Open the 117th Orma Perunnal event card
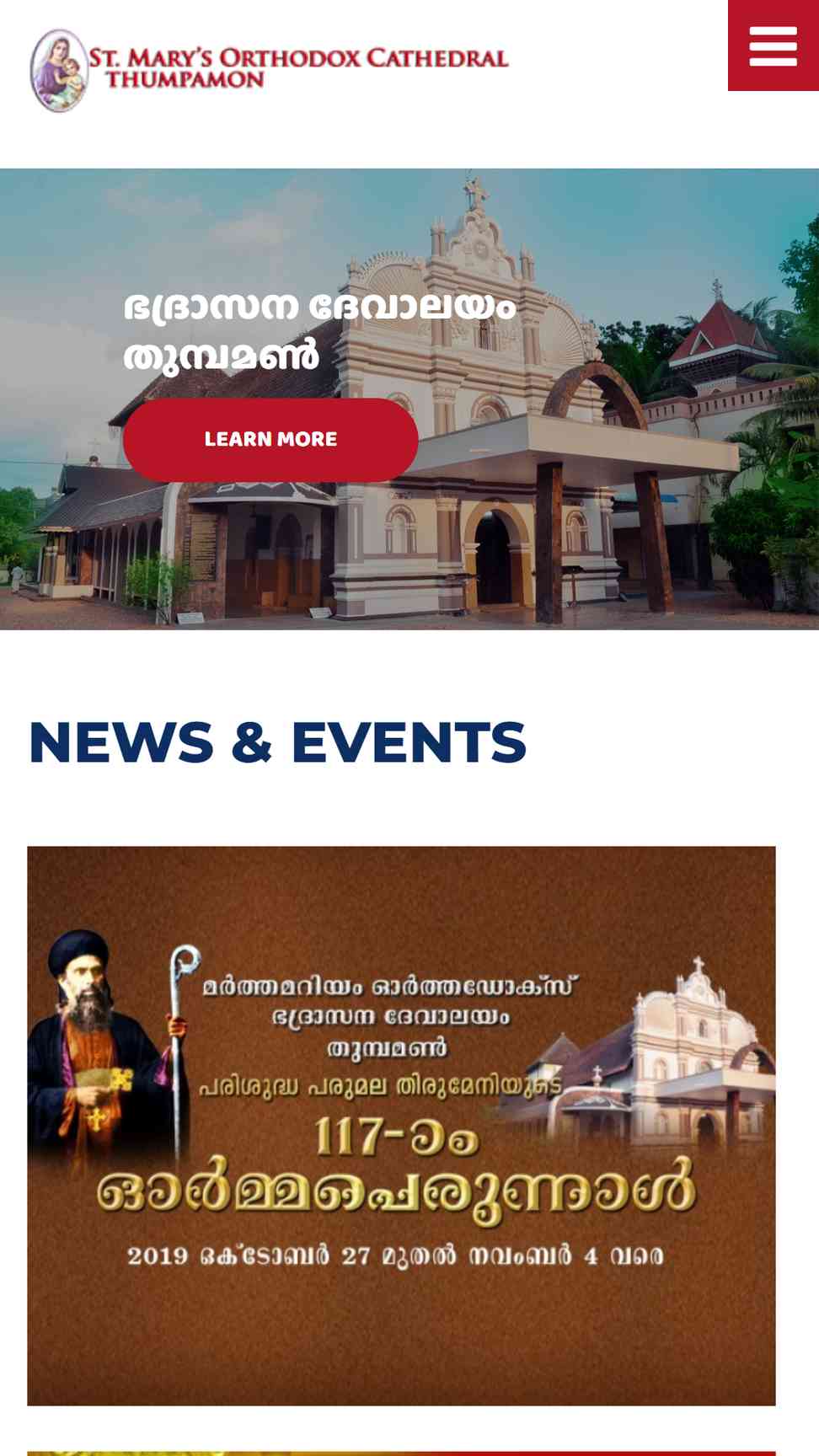This screenshot has width=819, height=1456. 401,1126
